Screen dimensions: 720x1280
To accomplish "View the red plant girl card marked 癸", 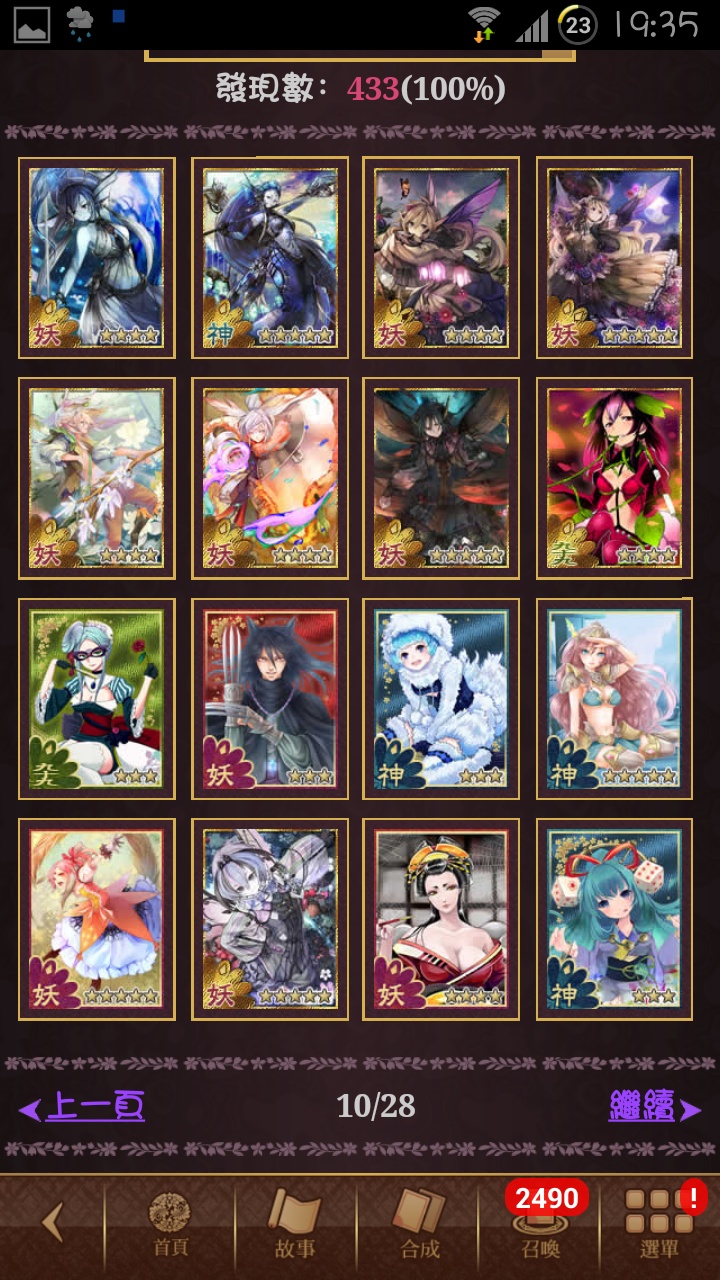I will coord(615,478).
